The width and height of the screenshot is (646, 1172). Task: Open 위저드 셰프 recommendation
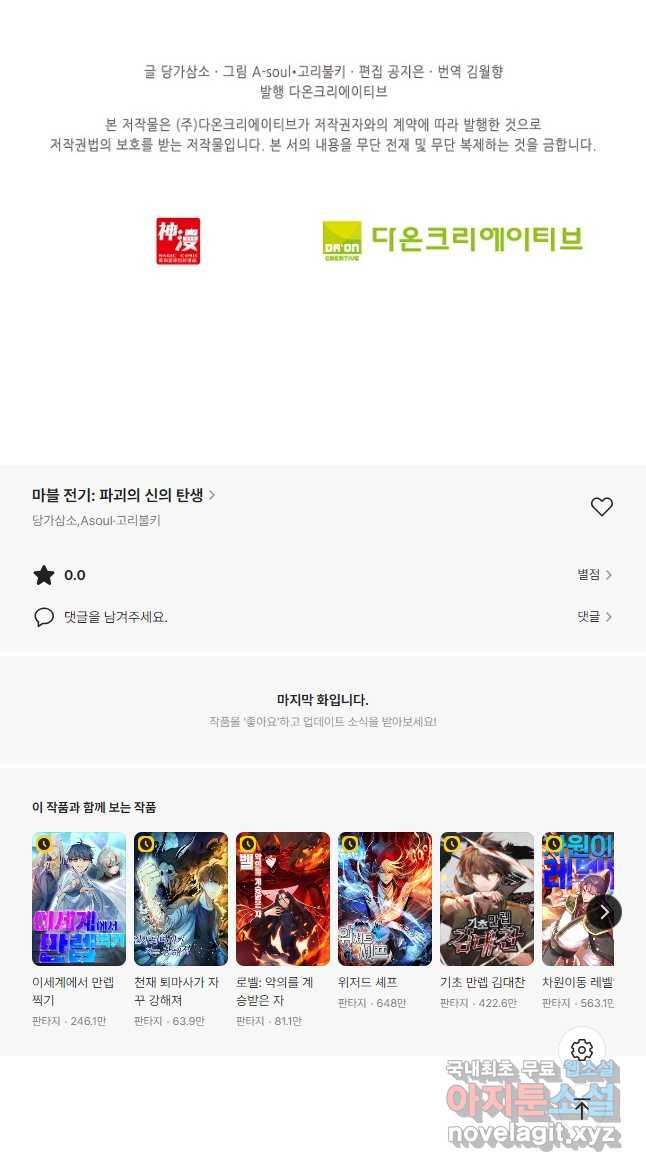[385, 899]
